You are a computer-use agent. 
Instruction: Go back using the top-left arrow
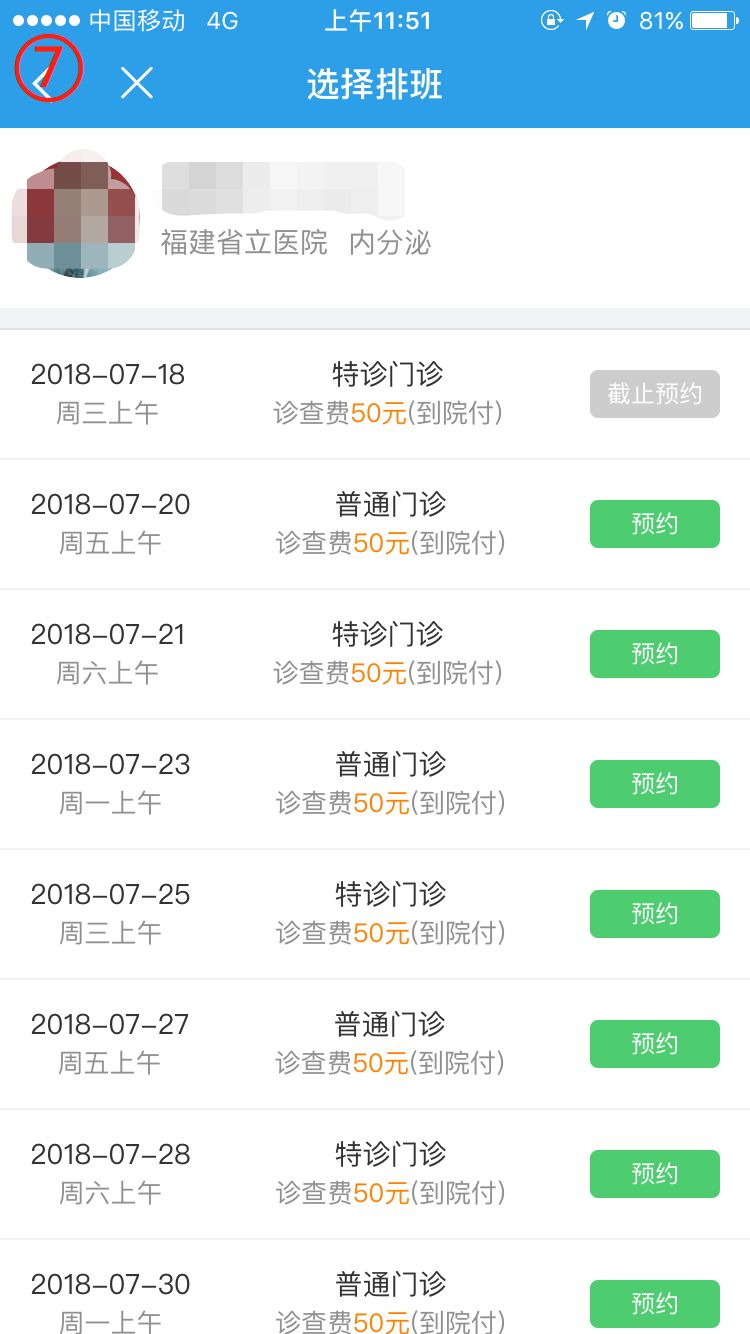coord(42,84)
